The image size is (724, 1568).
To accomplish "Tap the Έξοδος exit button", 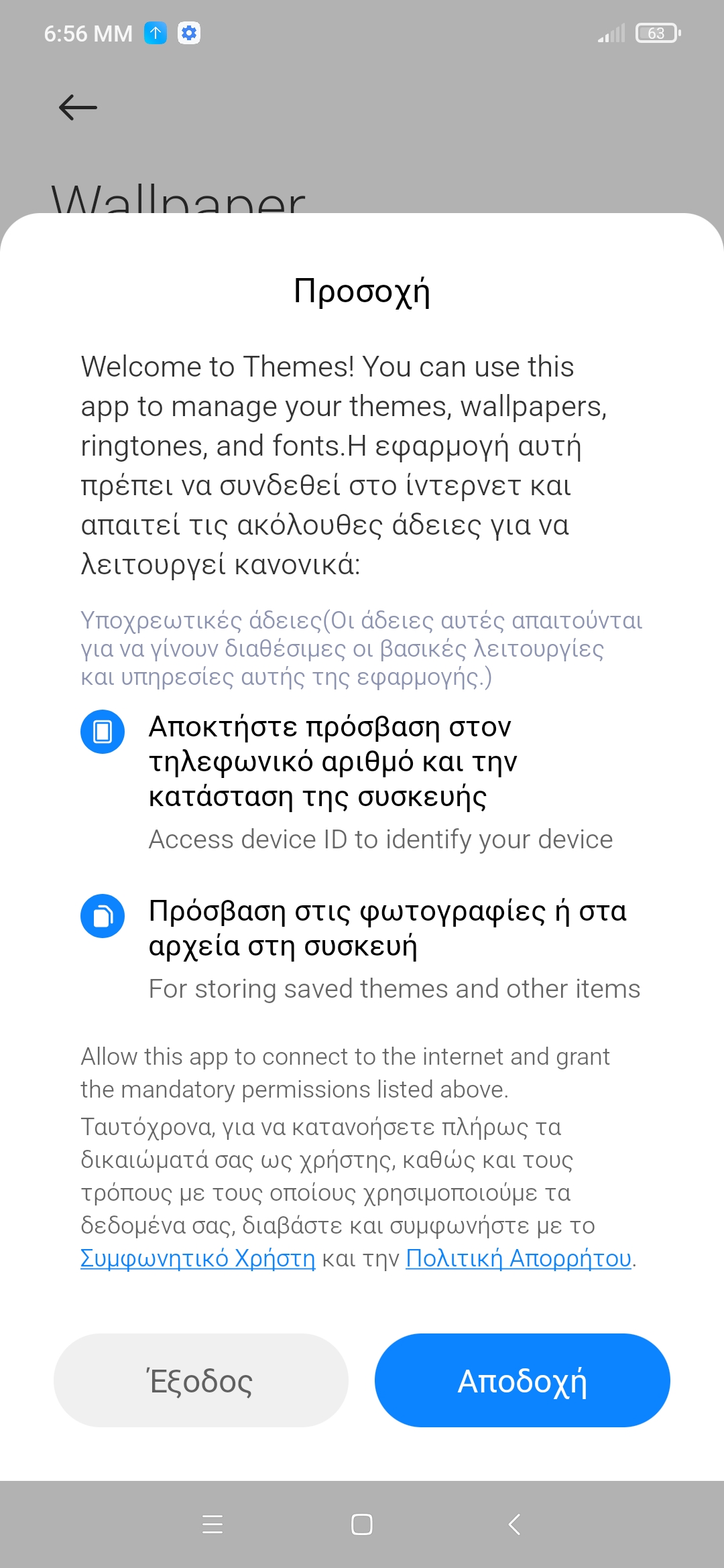I will point(200,1380).
